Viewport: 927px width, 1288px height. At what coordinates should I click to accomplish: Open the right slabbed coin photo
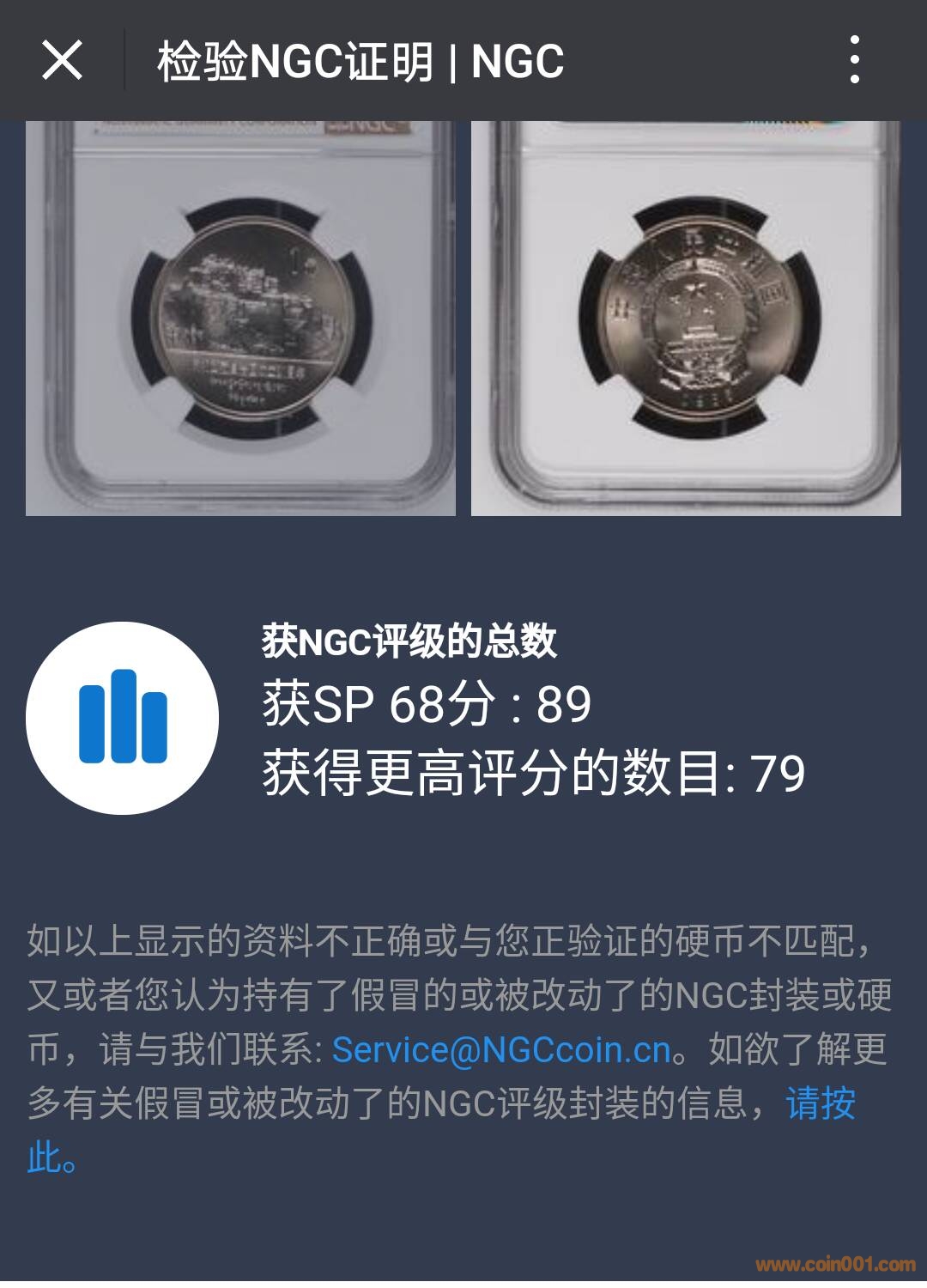[686, 318]
